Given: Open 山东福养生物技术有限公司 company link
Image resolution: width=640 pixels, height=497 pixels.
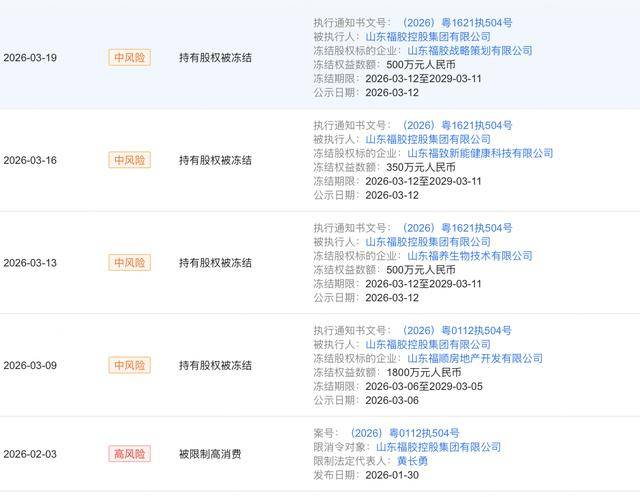Looking at the screenshot, I should point(470,256).
